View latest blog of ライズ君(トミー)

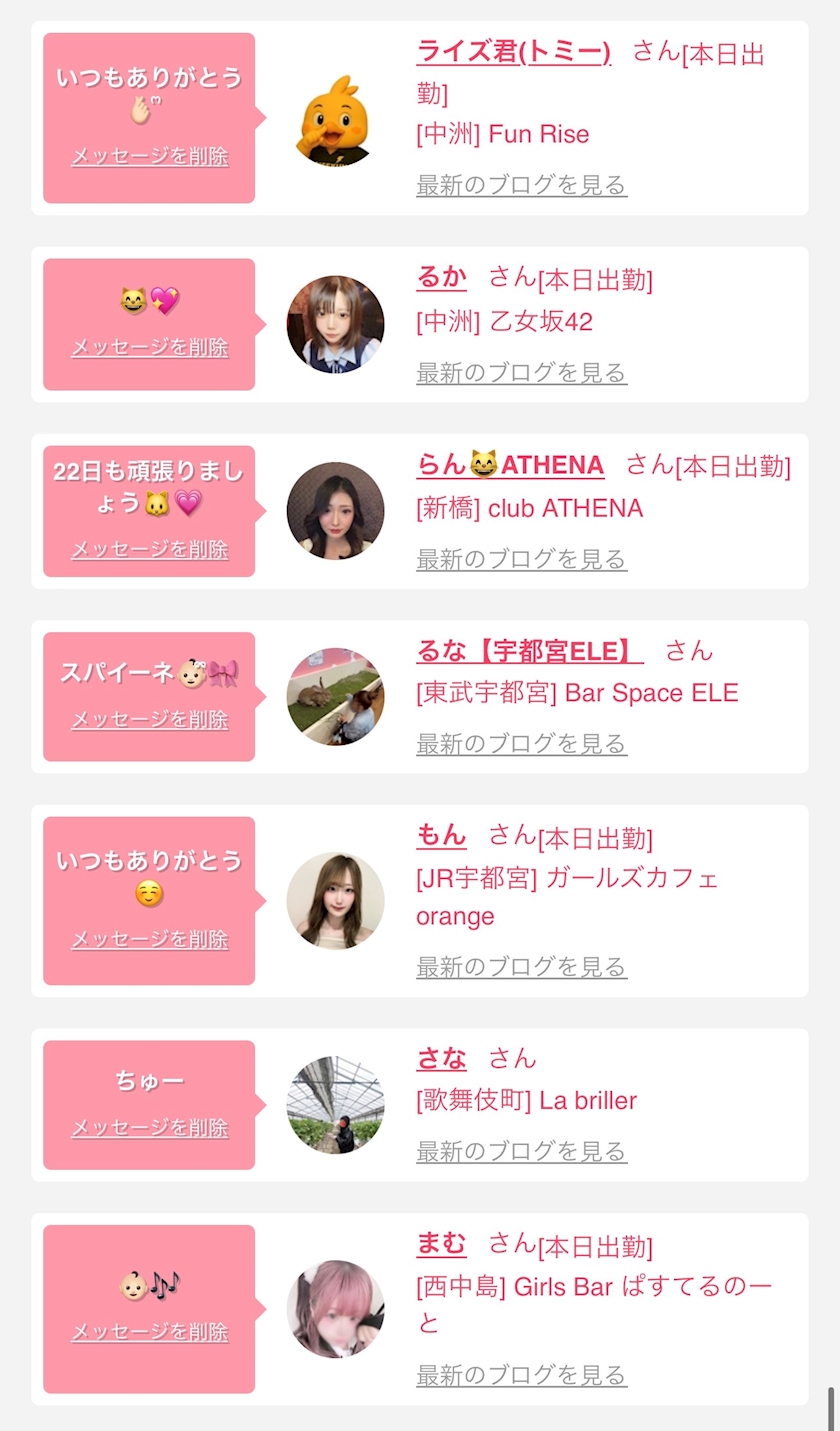(522, 185)
